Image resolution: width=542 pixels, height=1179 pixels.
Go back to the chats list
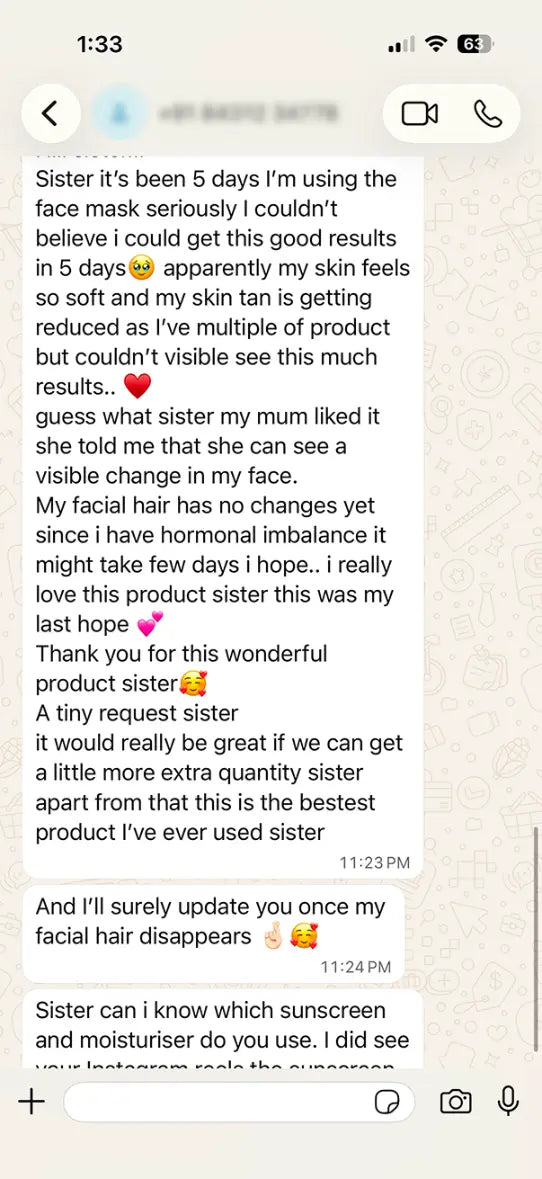pos(50,114)
